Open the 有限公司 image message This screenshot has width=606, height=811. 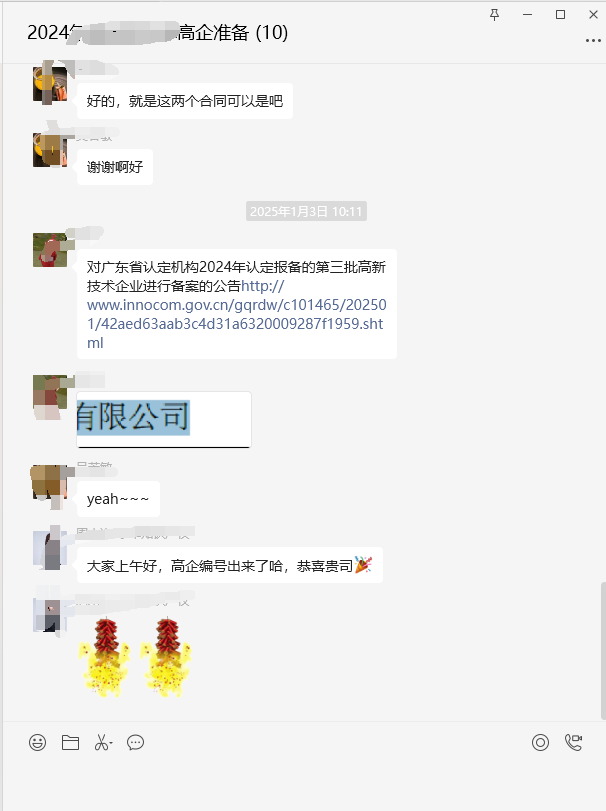pos(164,419)
